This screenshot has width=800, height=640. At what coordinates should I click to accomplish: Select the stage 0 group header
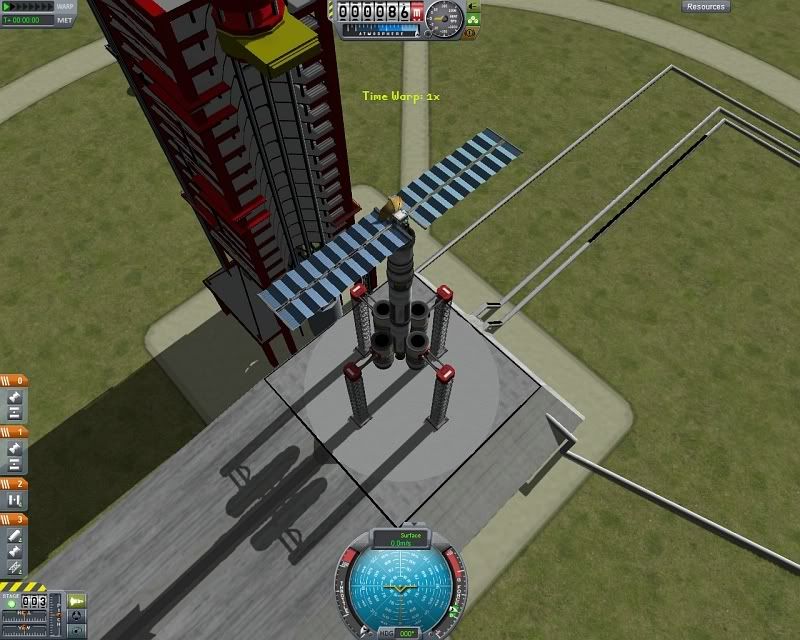(15, 381)
